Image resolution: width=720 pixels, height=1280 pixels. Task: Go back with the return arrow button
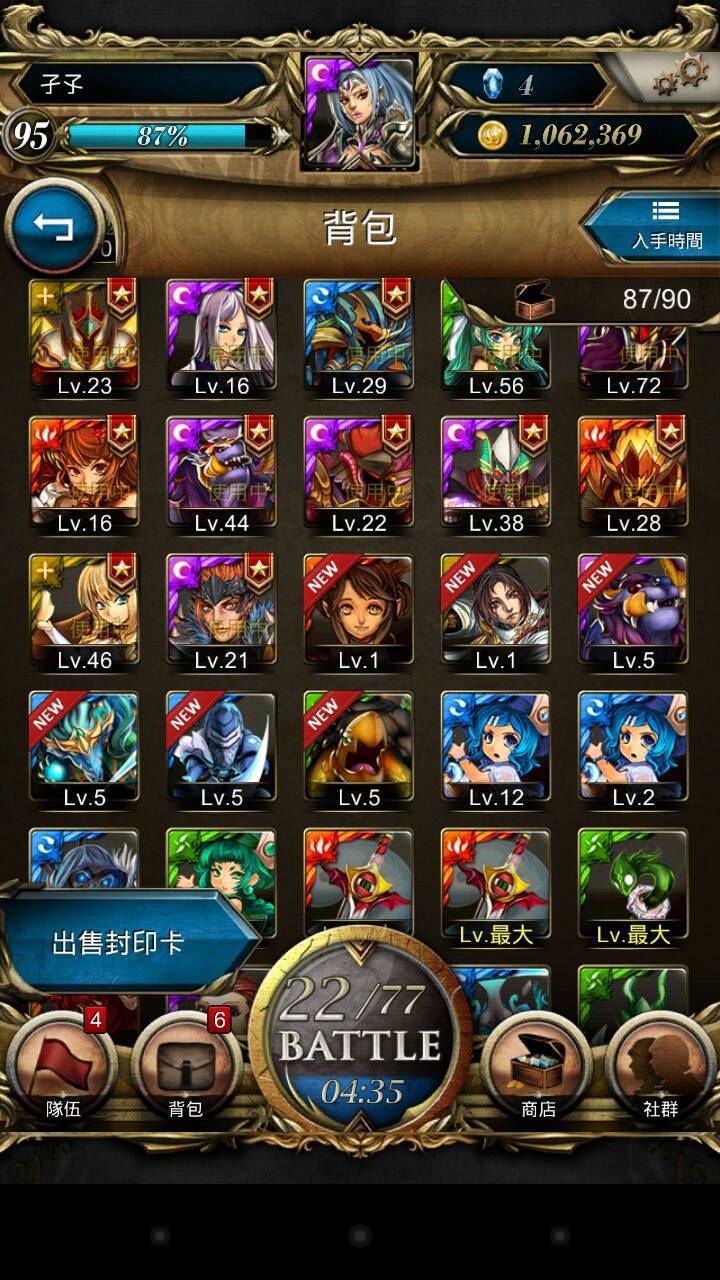(54, 228)
